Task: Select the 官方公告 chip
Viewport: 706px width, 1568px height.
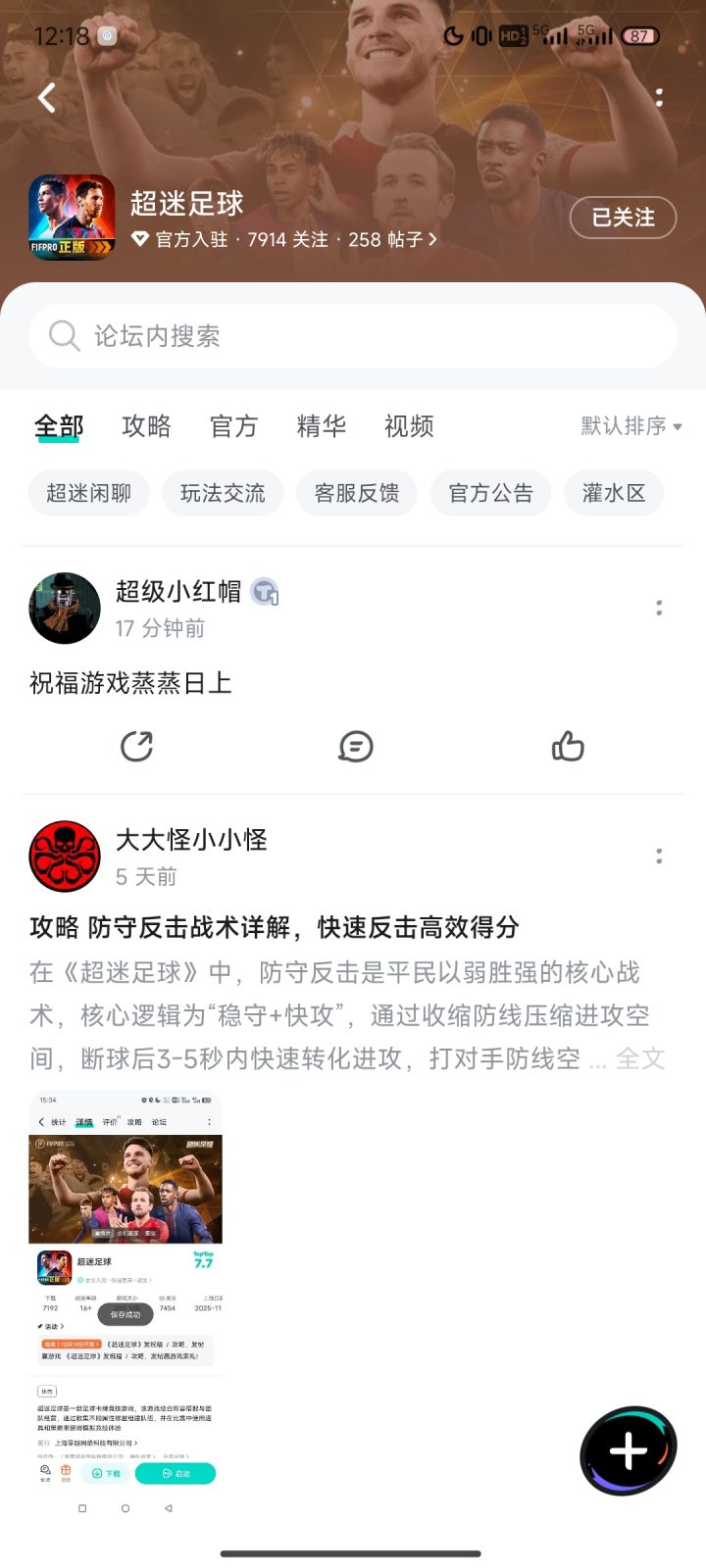Action: click(490, 493)
